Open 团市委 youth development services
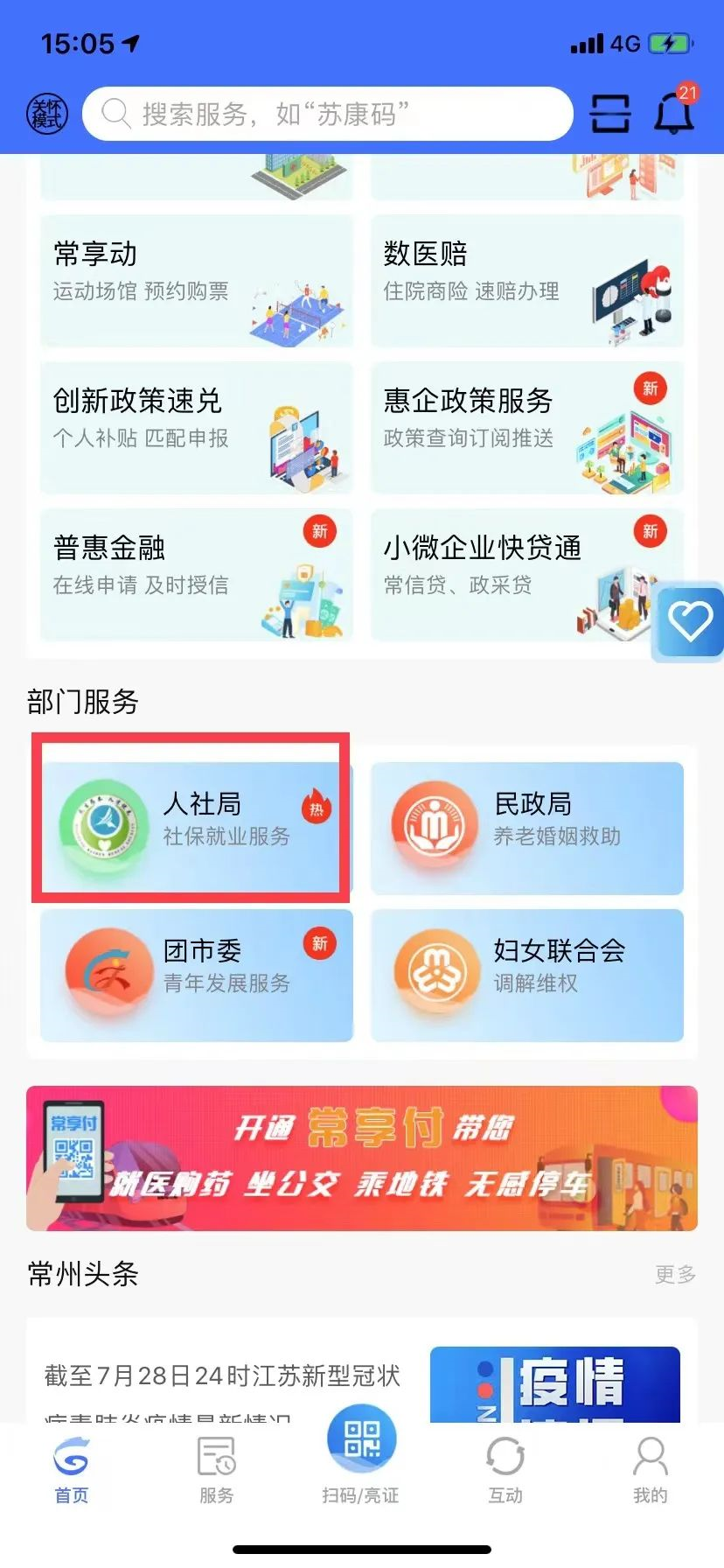724x1568 pixels. pos(197,974)
